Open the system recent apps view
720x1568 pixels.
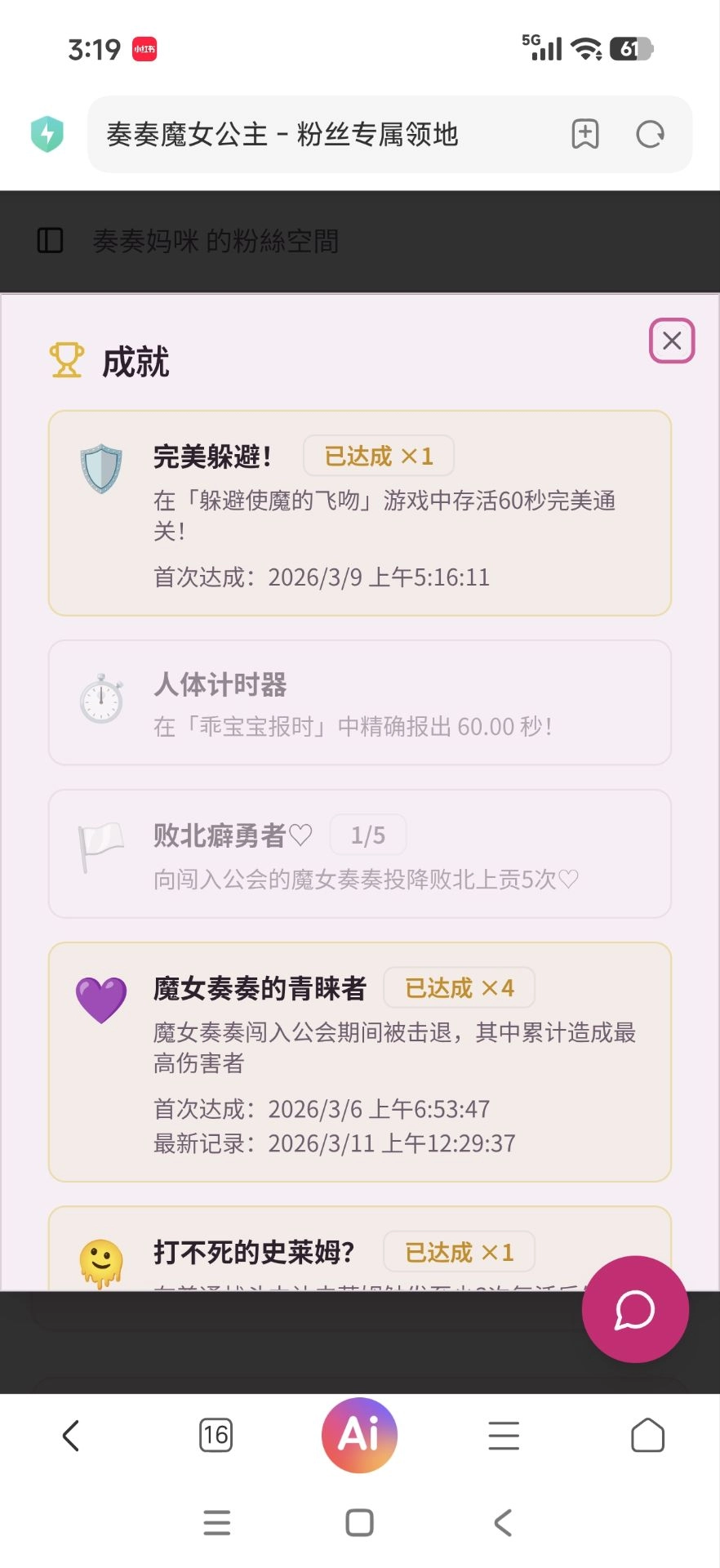point(216,1522)
